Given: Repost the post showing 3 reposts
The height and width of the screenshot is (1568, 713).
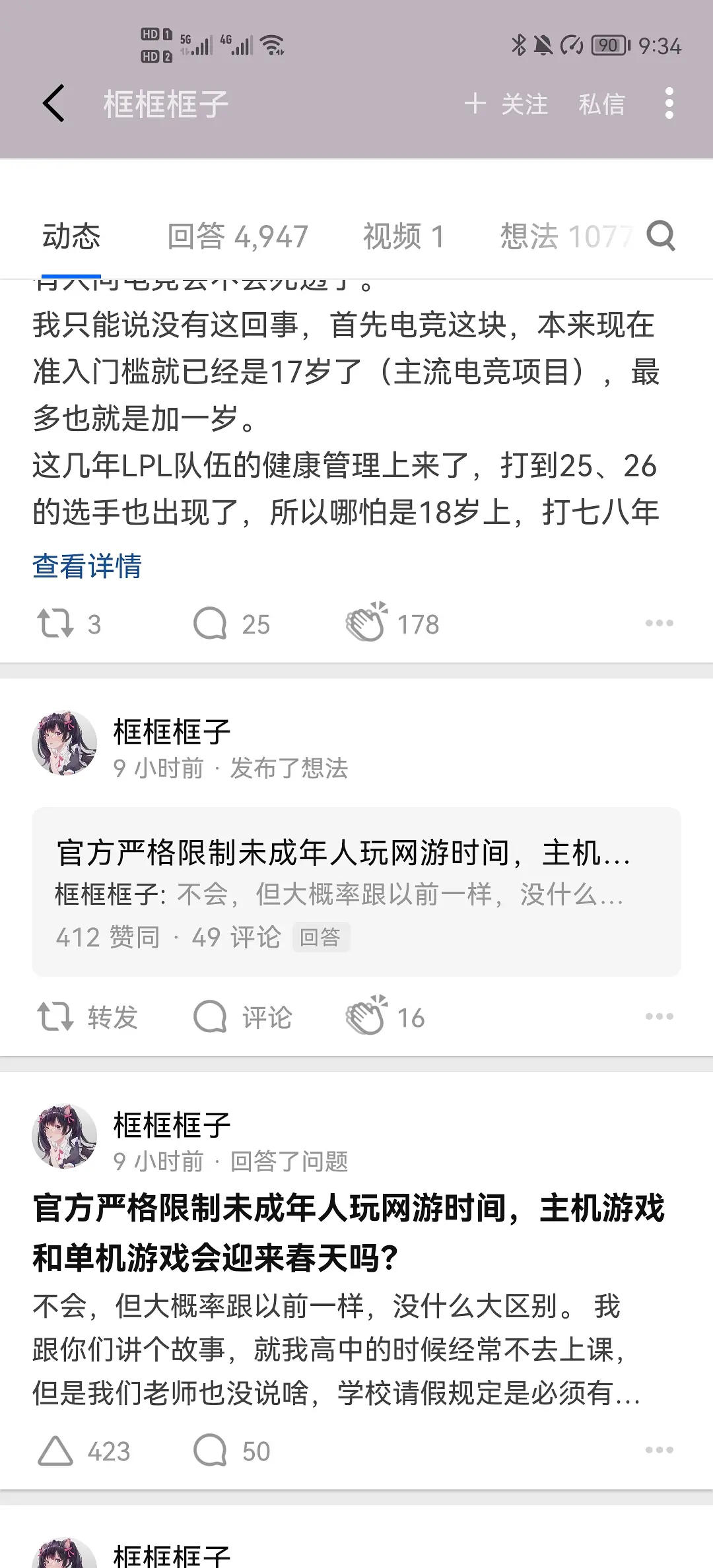Looking at the screenshot, I should pos(69,624).
